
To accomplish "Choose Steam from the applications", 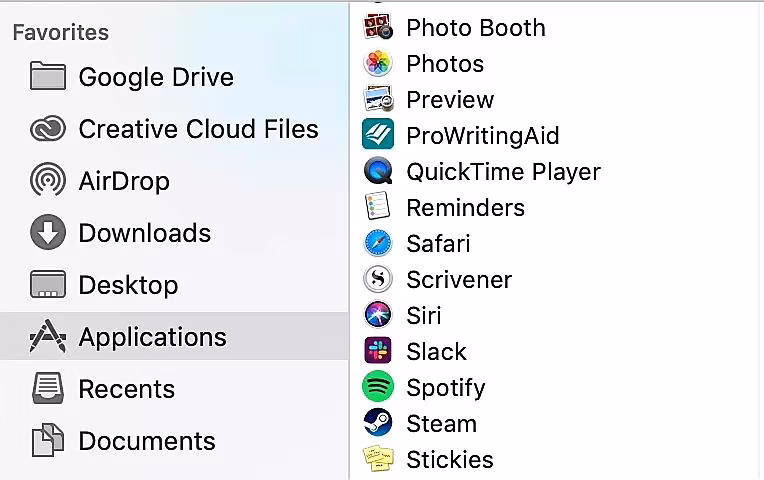I will (x=441, y=423).
